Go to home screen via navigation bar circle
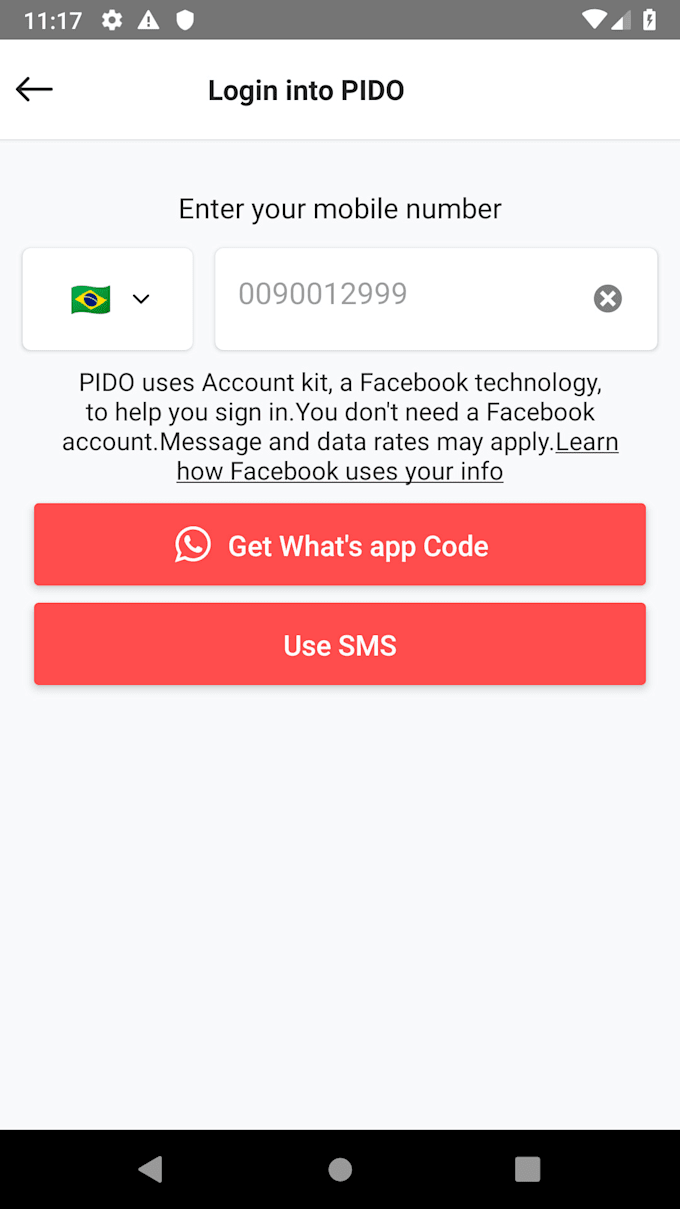This screenshot has height=1209, width=680. 340,1169
